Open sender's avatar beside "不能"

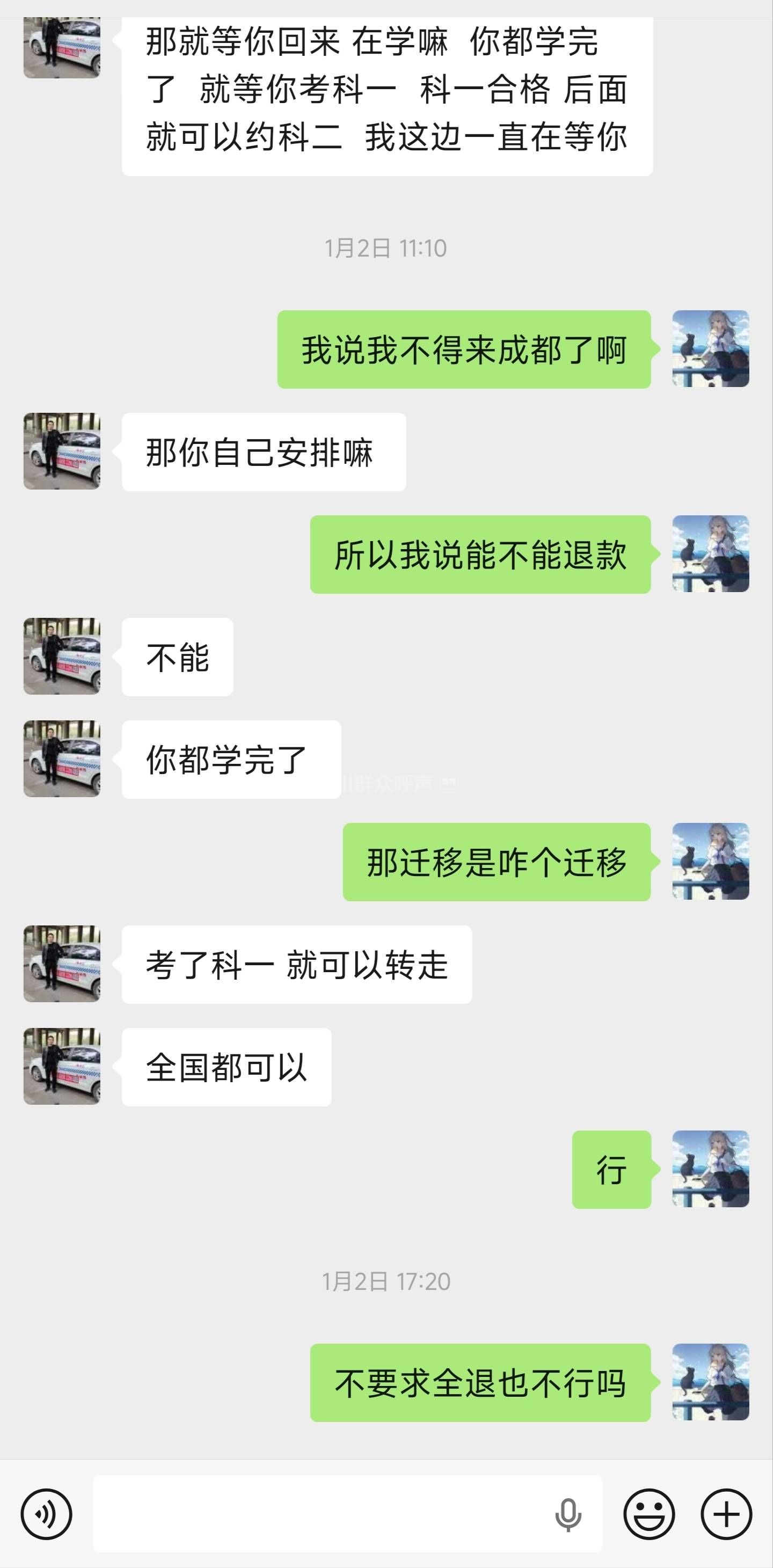click(62, 656)
